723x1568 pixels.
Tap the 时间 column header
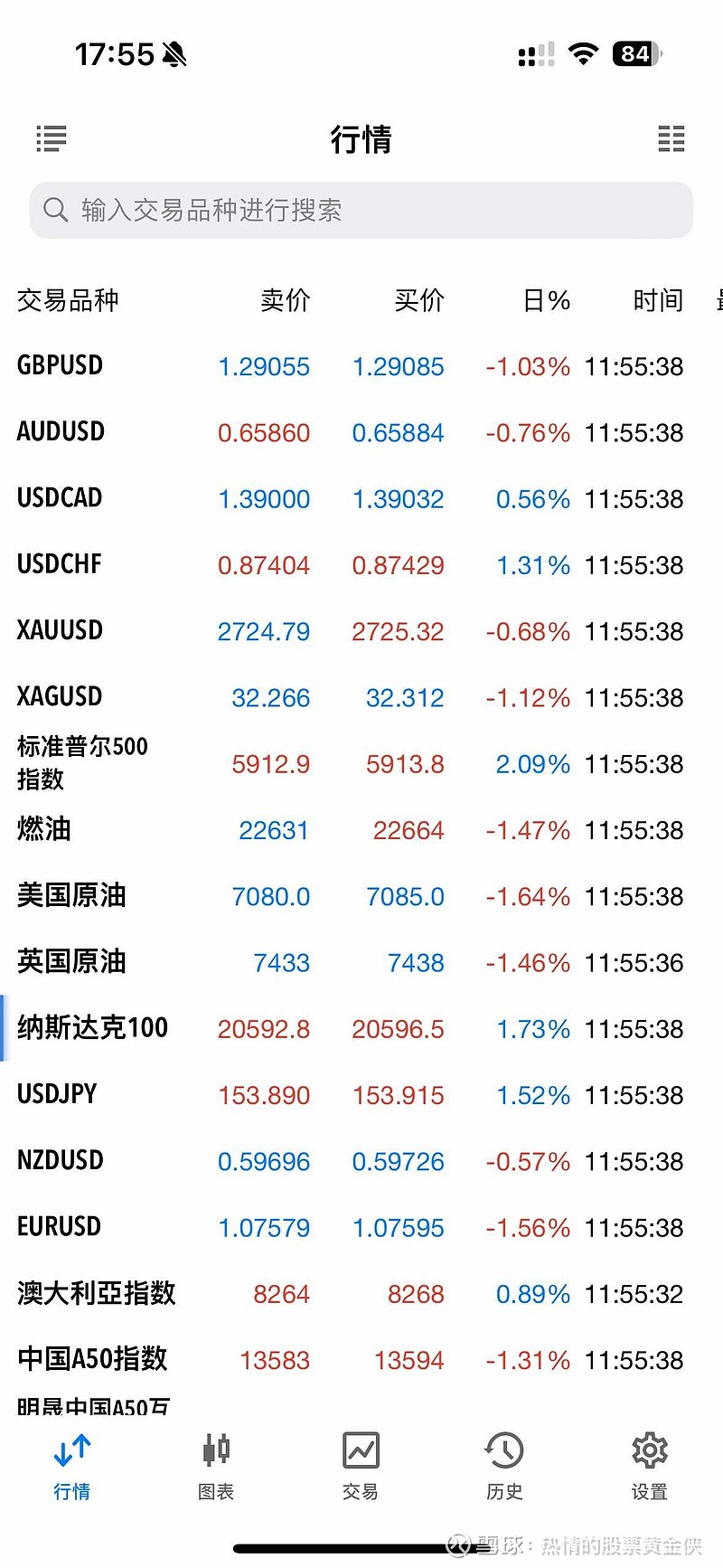(659, 300)
